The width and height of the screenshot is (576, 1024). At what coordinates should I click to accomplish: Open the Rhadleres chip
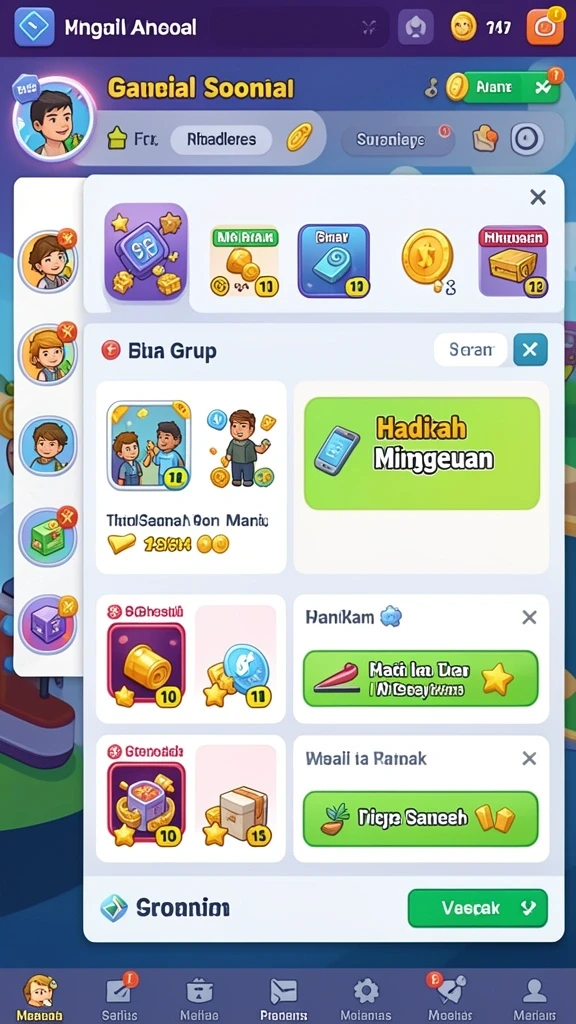point(221,139)
